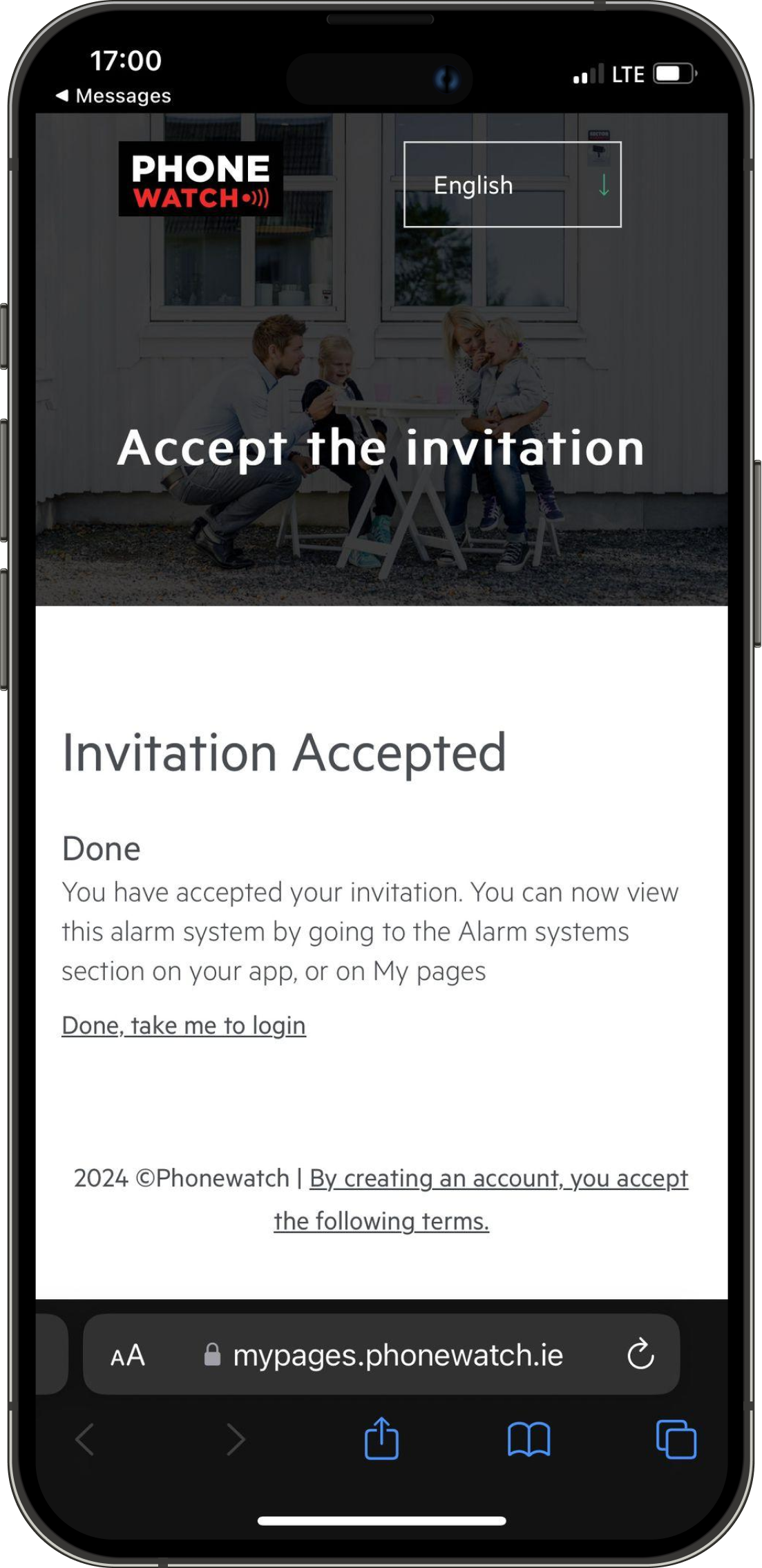Image resolution: width=762 pixels, height=1568 pixels.
Task: Follow the 'Done, take me to login' link
Action: [x=184, y=1026]
